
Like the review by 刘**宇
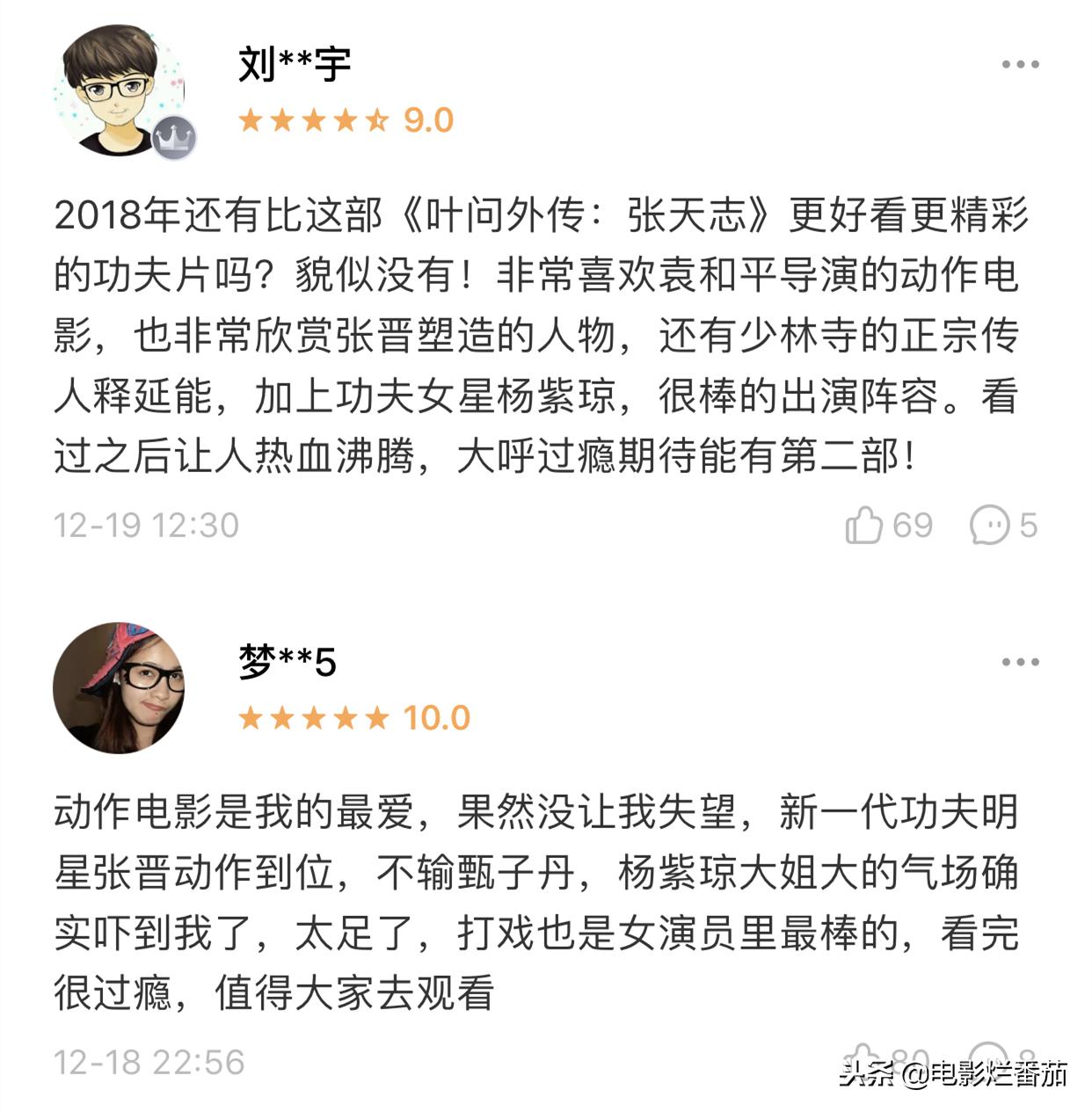click(863, 525)
